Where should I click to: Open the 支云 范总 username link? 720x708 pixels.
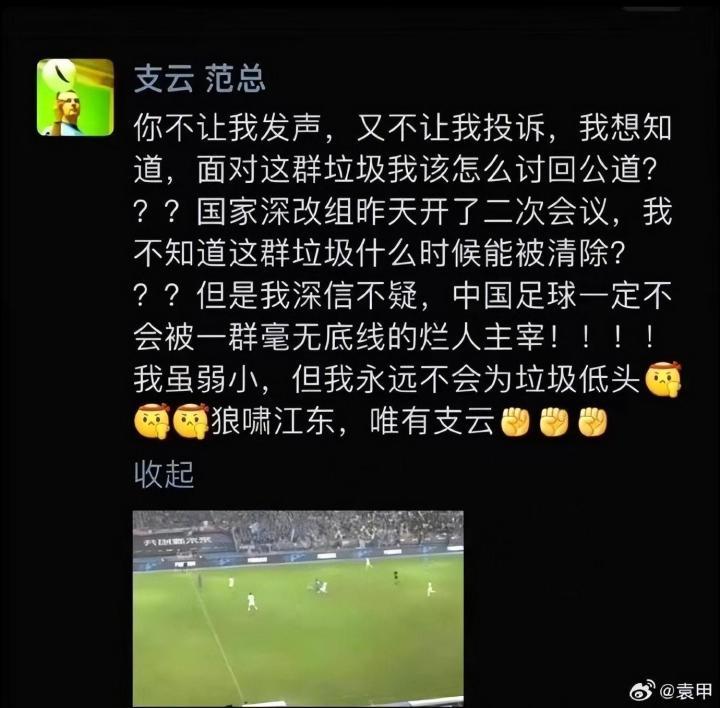(x=200, y=79)
